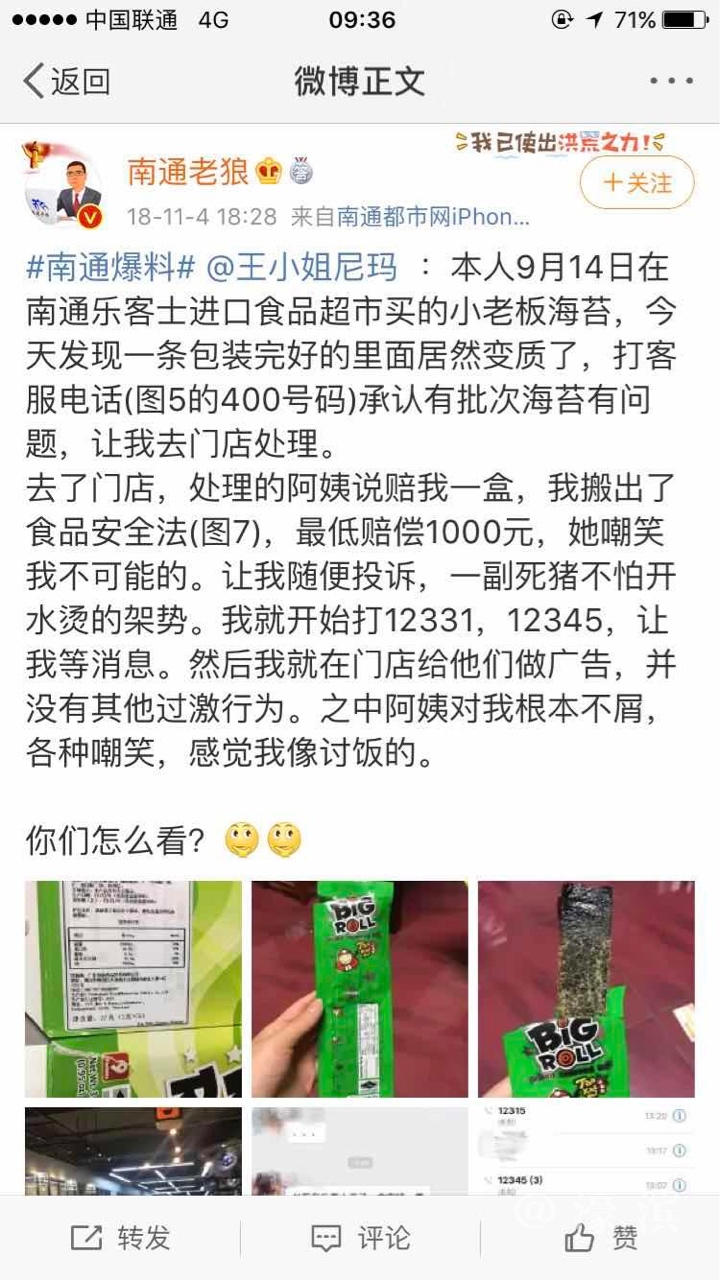Like this post with 赞
The height and width of the screenshot is (1280, 720).
coord(600,1238)
